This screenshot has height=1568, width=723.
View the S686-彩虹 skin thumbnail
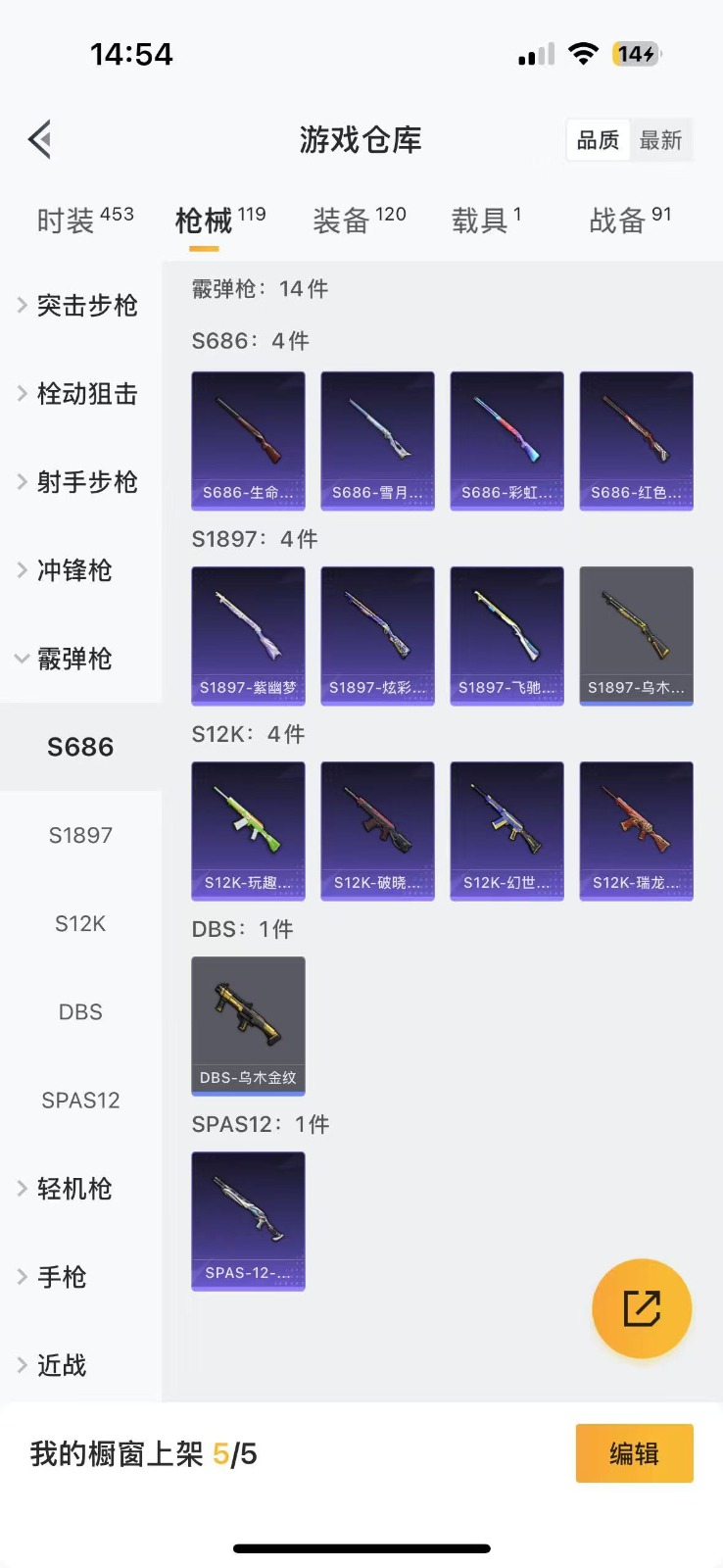pyautogui.click(x=506, y=441)
